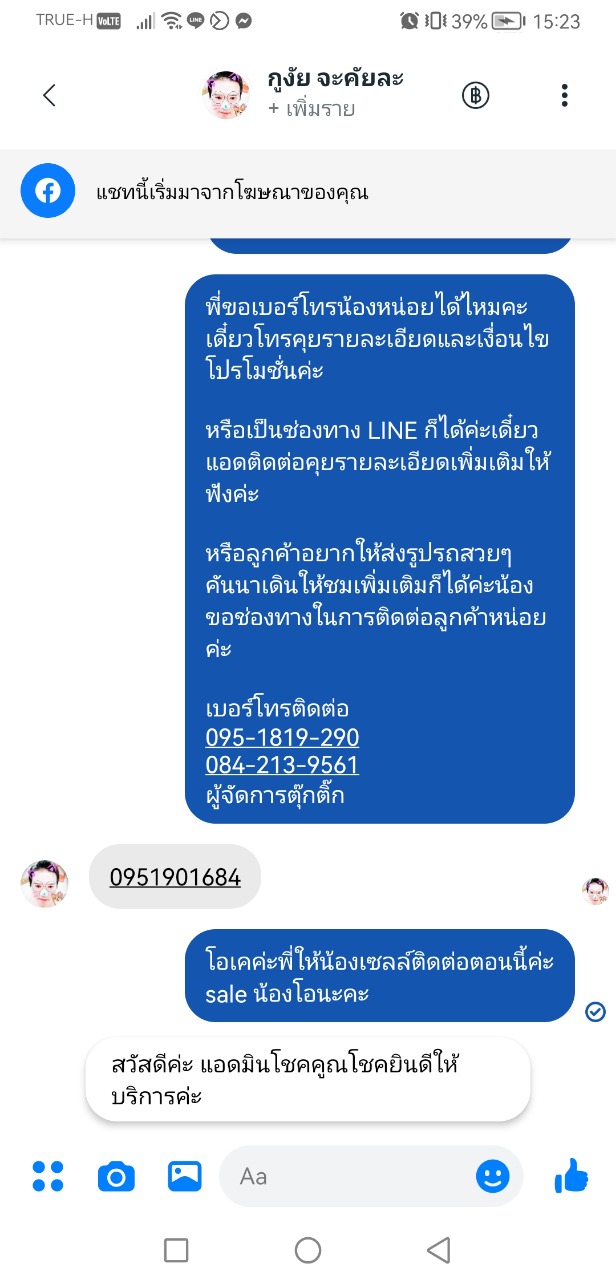Image resolution: width=616 pixels, height=1280 pixels.
Task: Send a thumbs-up like
Action: tap(571, 1176)
